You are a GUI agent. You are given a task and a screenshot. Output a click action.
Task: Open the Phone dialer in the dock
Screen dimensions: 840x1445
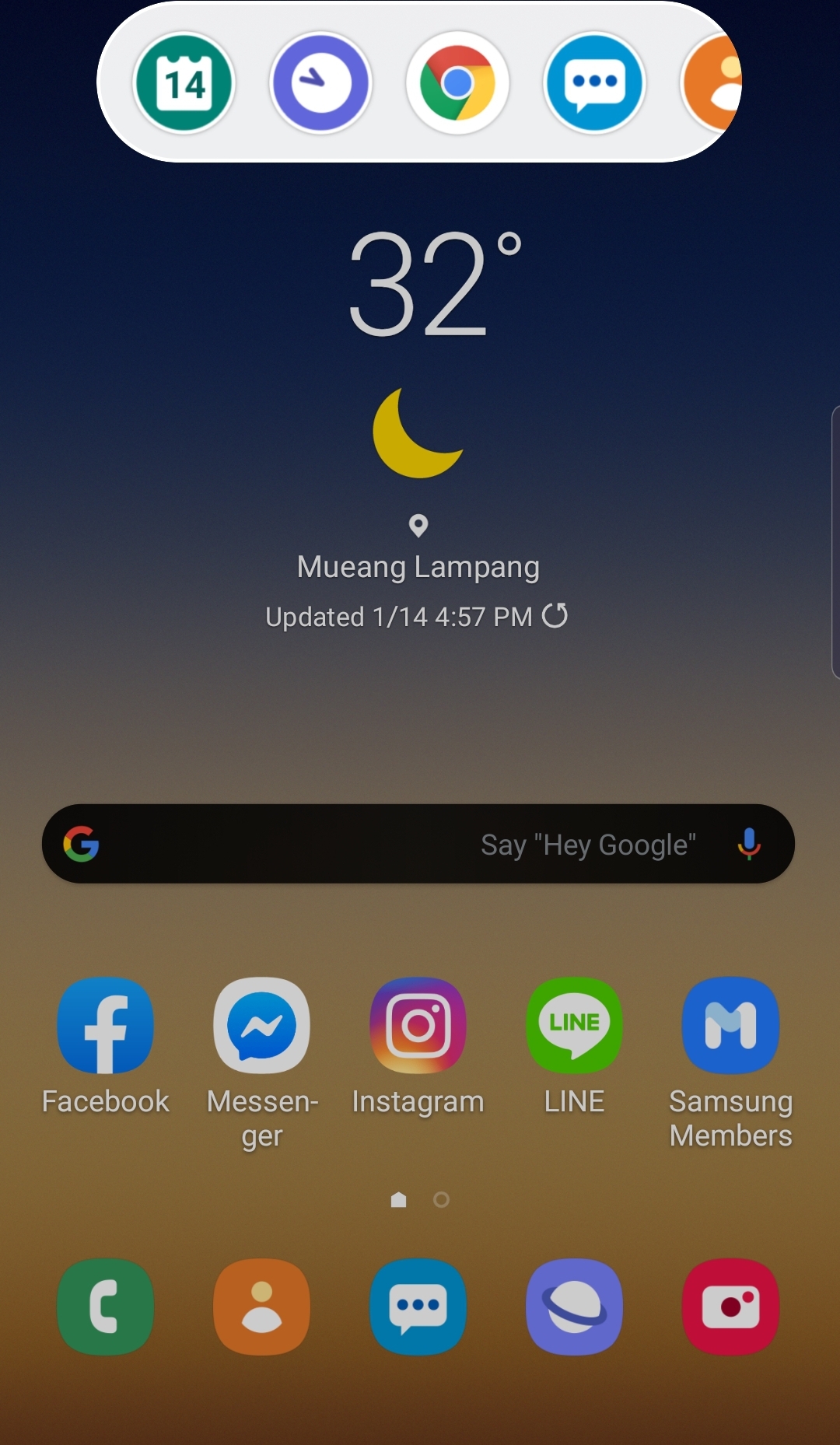point(105,1307)
